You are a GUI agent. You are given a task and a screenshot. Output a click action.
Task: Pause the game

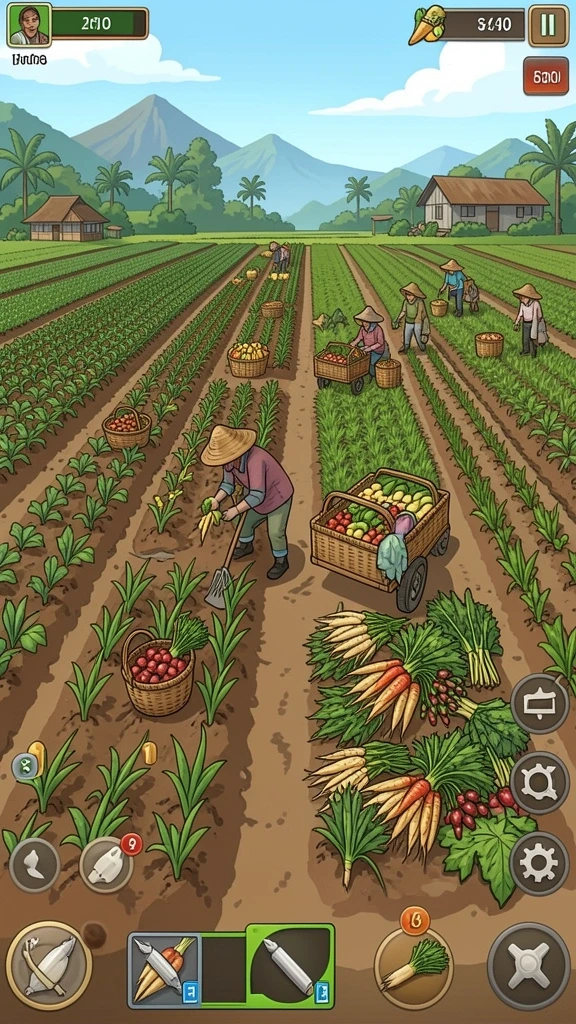pyautogui.click(x=549, y=25)
